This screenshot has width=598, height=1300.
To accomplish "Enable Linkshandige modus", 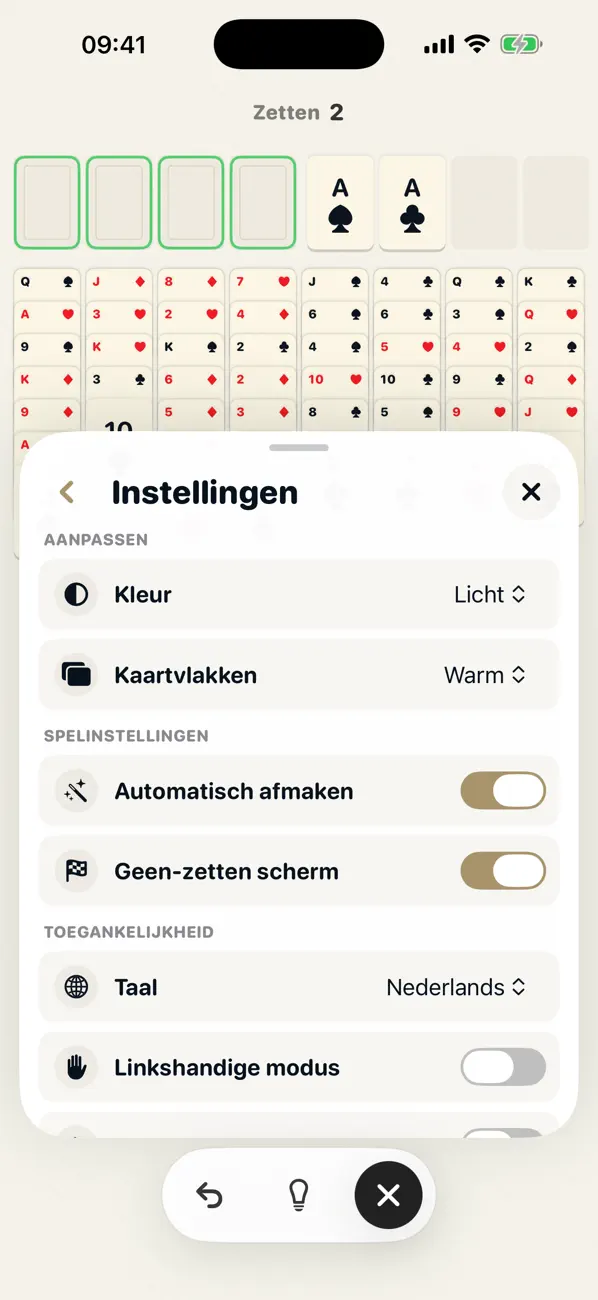I will (x=503, y=1067).
